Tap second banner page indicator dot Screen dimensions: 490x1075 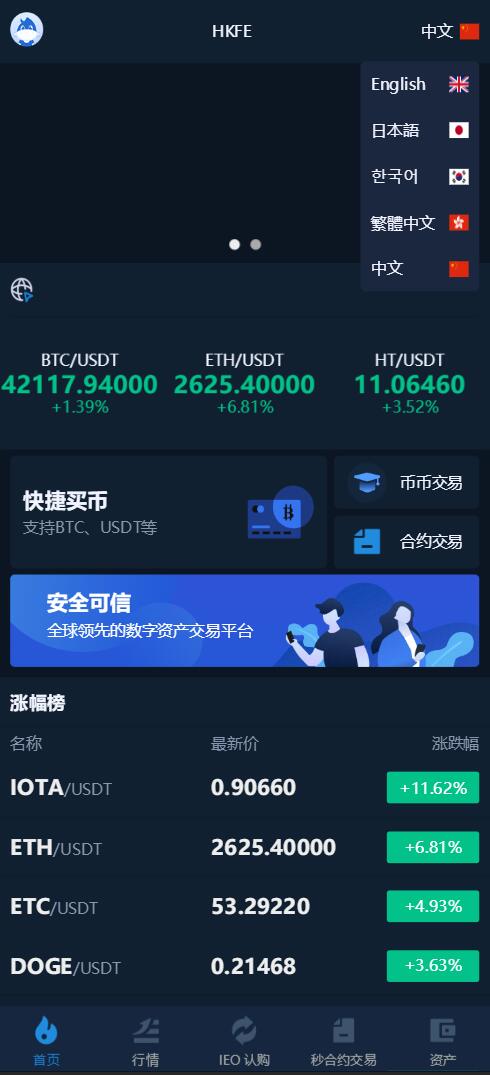point(256,244)
